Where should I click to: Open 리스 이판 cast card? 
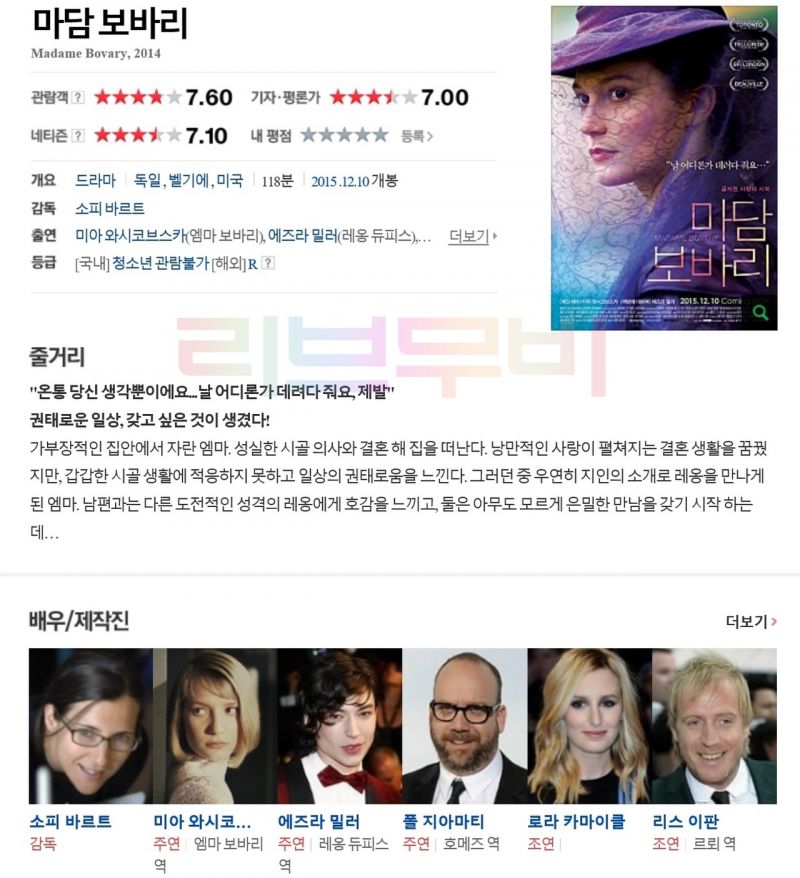(713, 726)
